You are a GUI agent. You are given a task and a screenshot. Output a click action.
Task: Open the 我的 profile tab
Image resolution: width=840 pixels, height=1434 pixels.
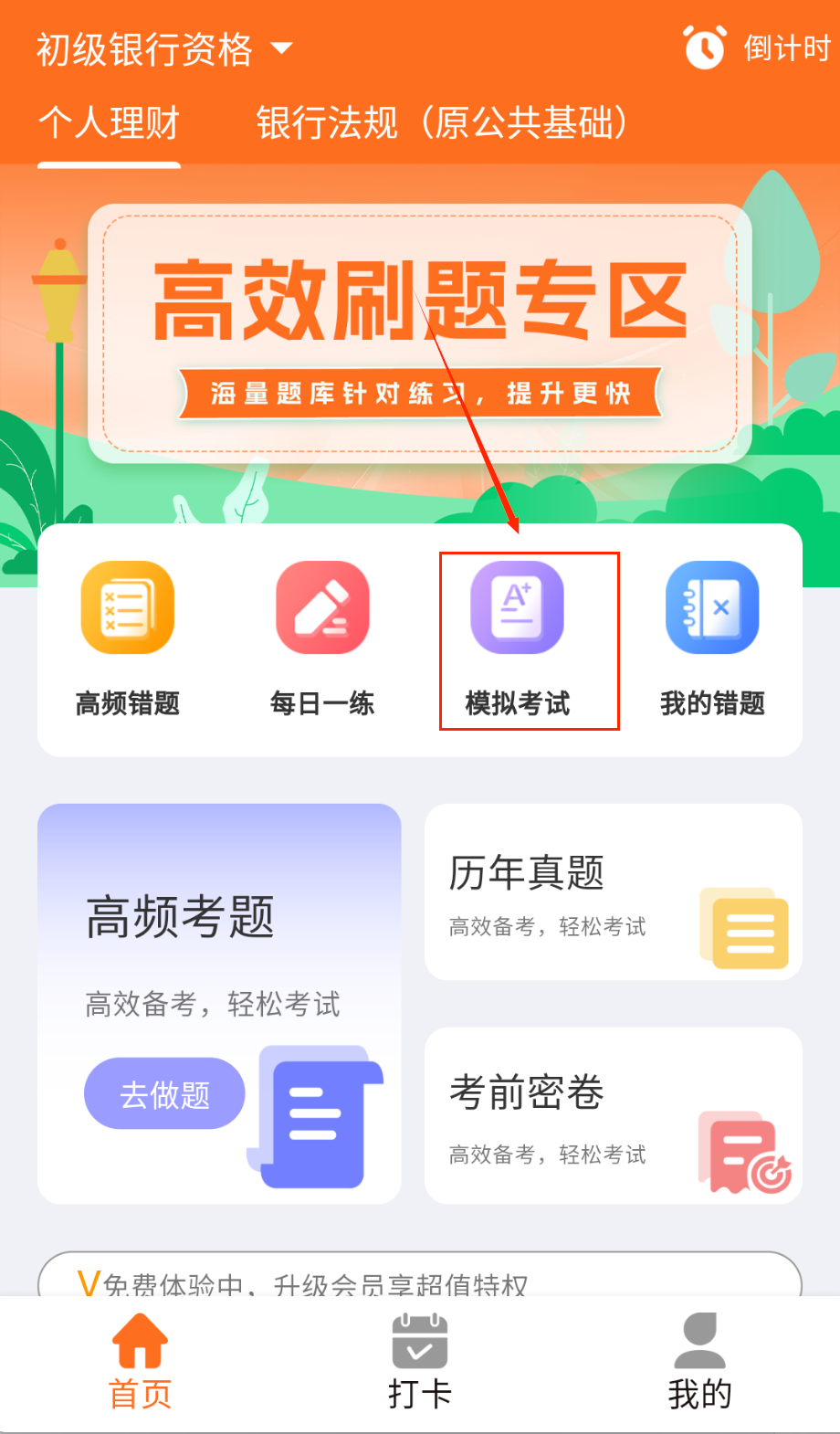tap(699, 1361)
